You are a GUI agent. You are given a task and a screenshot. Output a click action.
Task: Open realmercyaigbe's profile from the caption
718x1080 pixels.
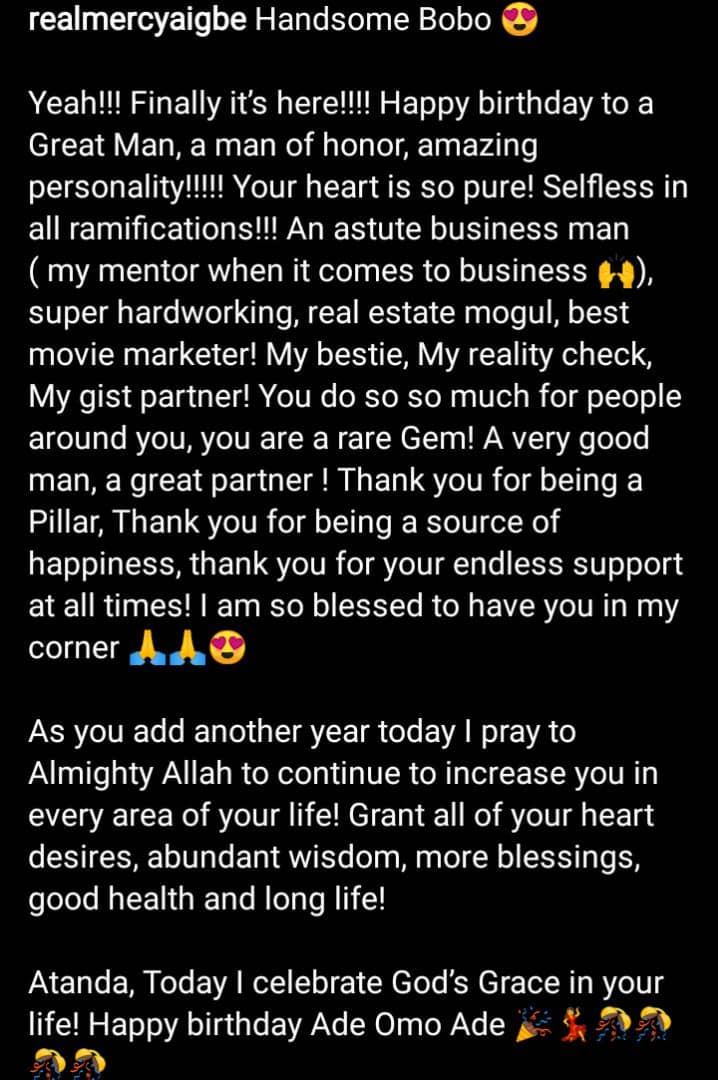(x=136, y=21)
